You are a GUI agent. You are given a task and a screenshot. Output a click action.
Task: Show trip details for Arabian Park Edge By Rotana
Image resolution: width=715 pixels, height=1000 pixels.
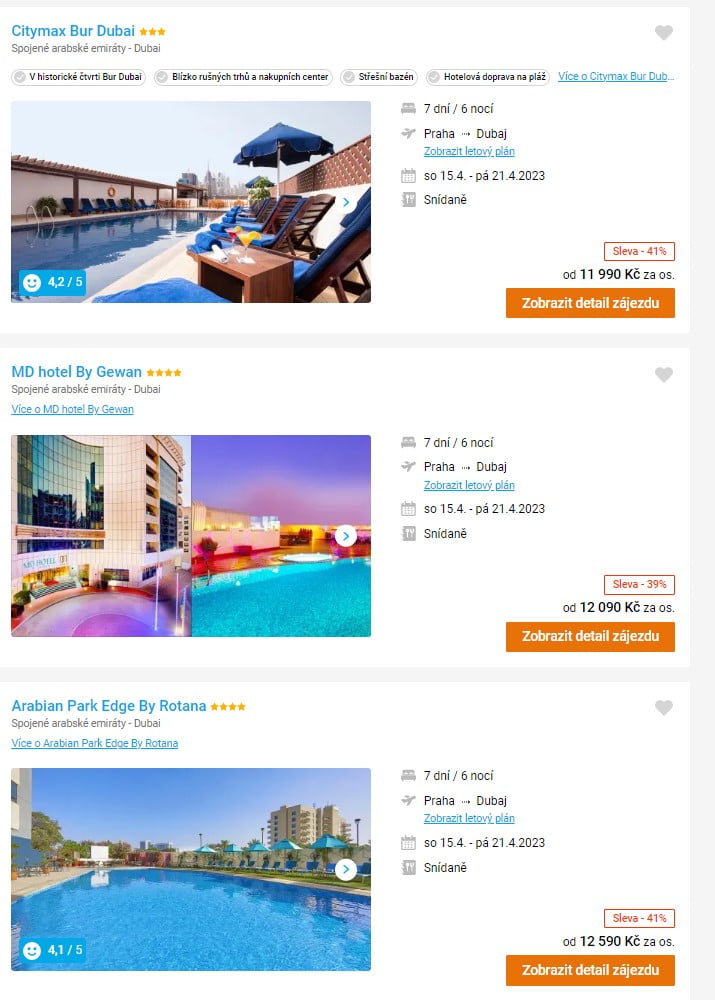pos(590,970)
